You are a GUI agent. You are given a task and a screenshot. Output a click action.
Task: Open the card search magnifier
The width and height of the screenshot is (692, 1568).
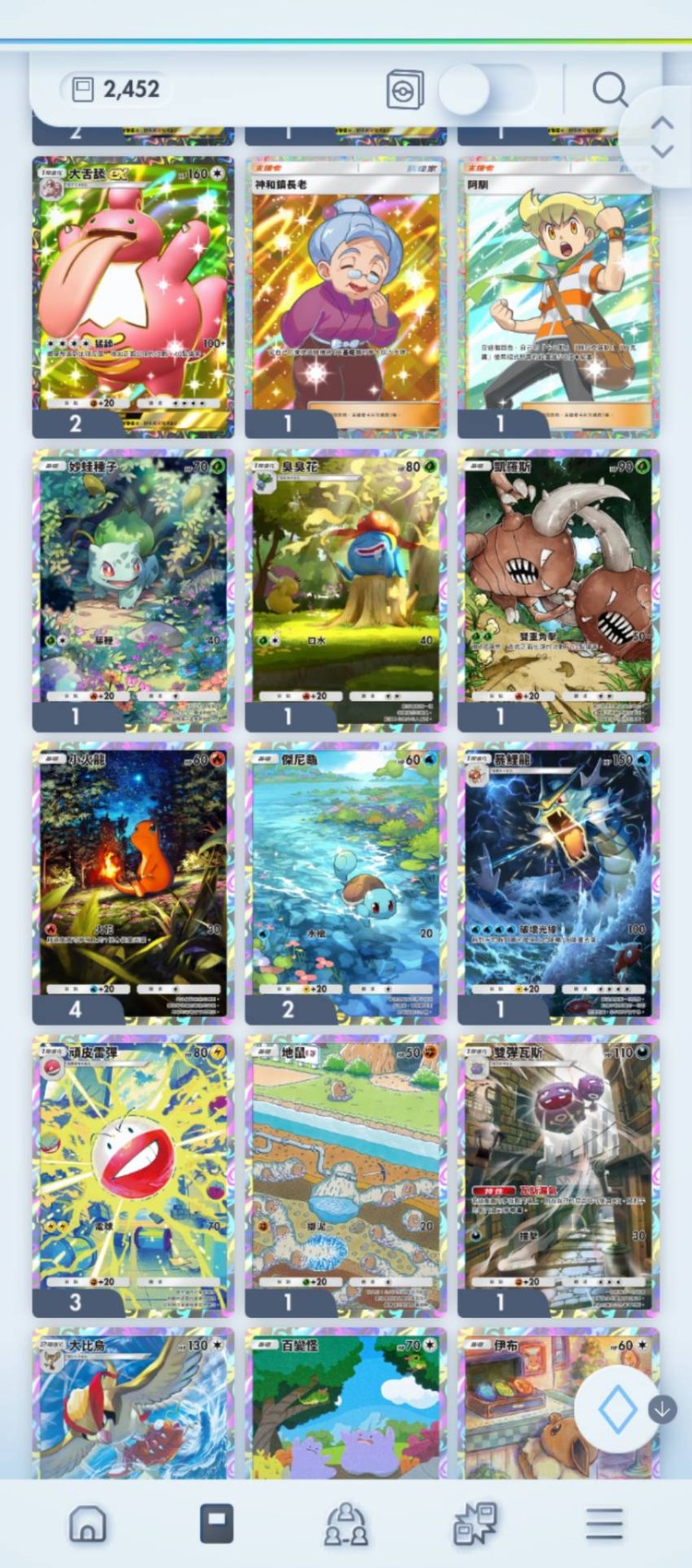[x=610, y=89]
